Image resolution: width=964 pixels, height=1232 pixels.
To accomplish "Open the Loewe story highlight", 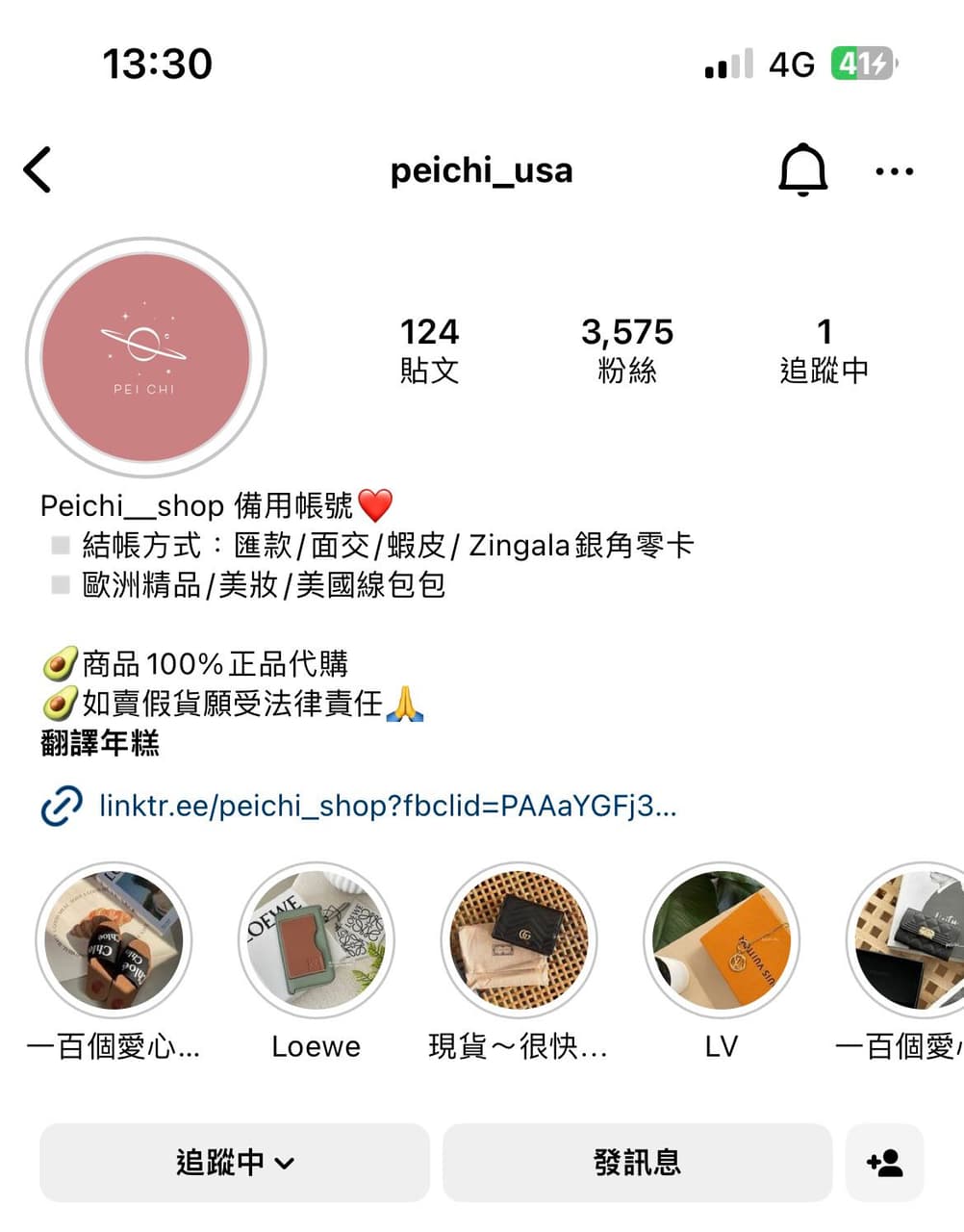I will (317, 940).
